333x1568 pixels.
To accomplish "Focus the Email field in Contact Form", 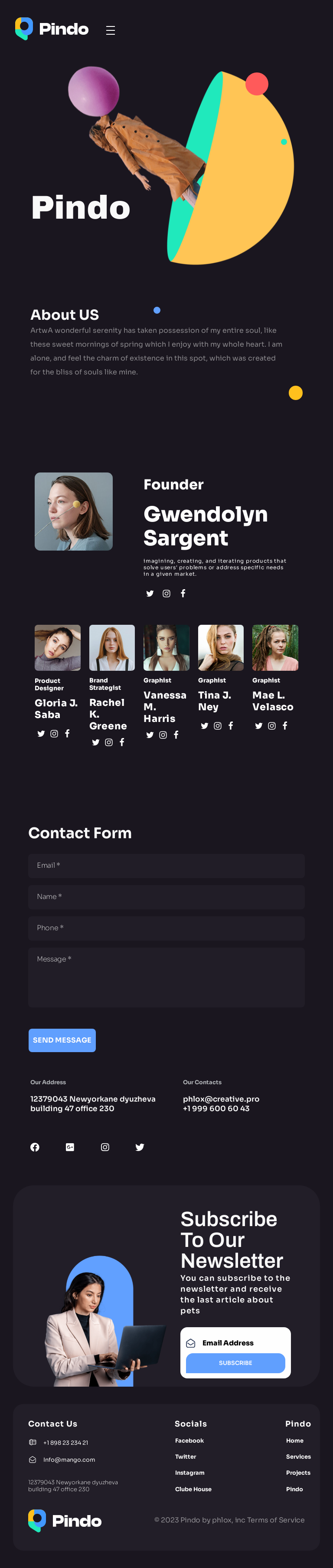I will coord(166,866).
